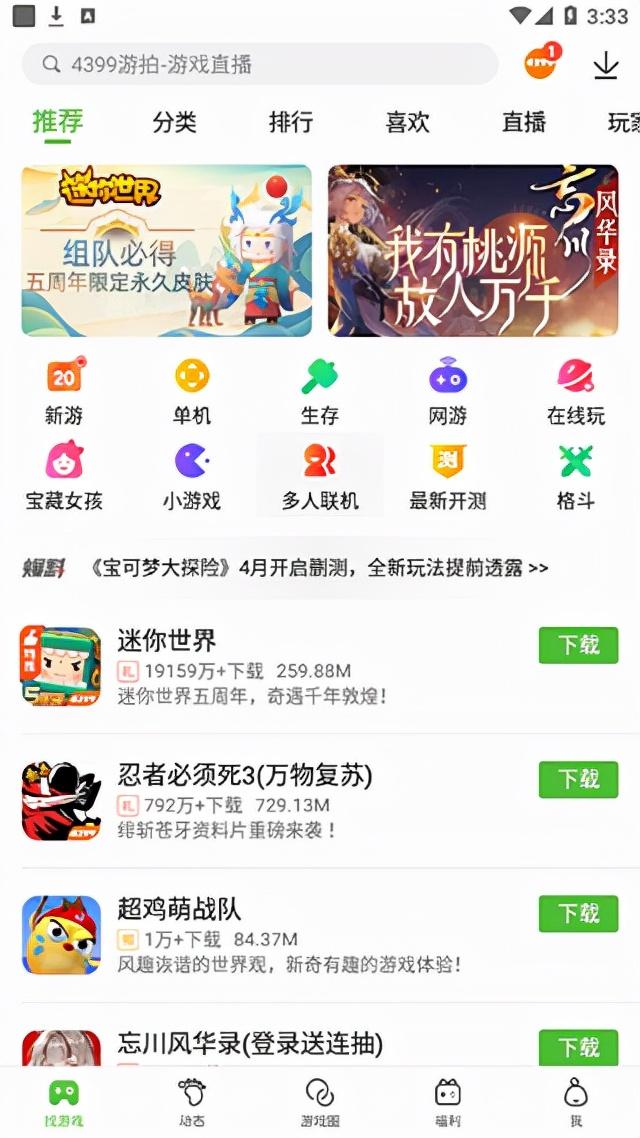Image resolution: width=640 pixels, height=1138 pixels.
Task: Select the 单机 game category
Action: [x=192, y=391]
